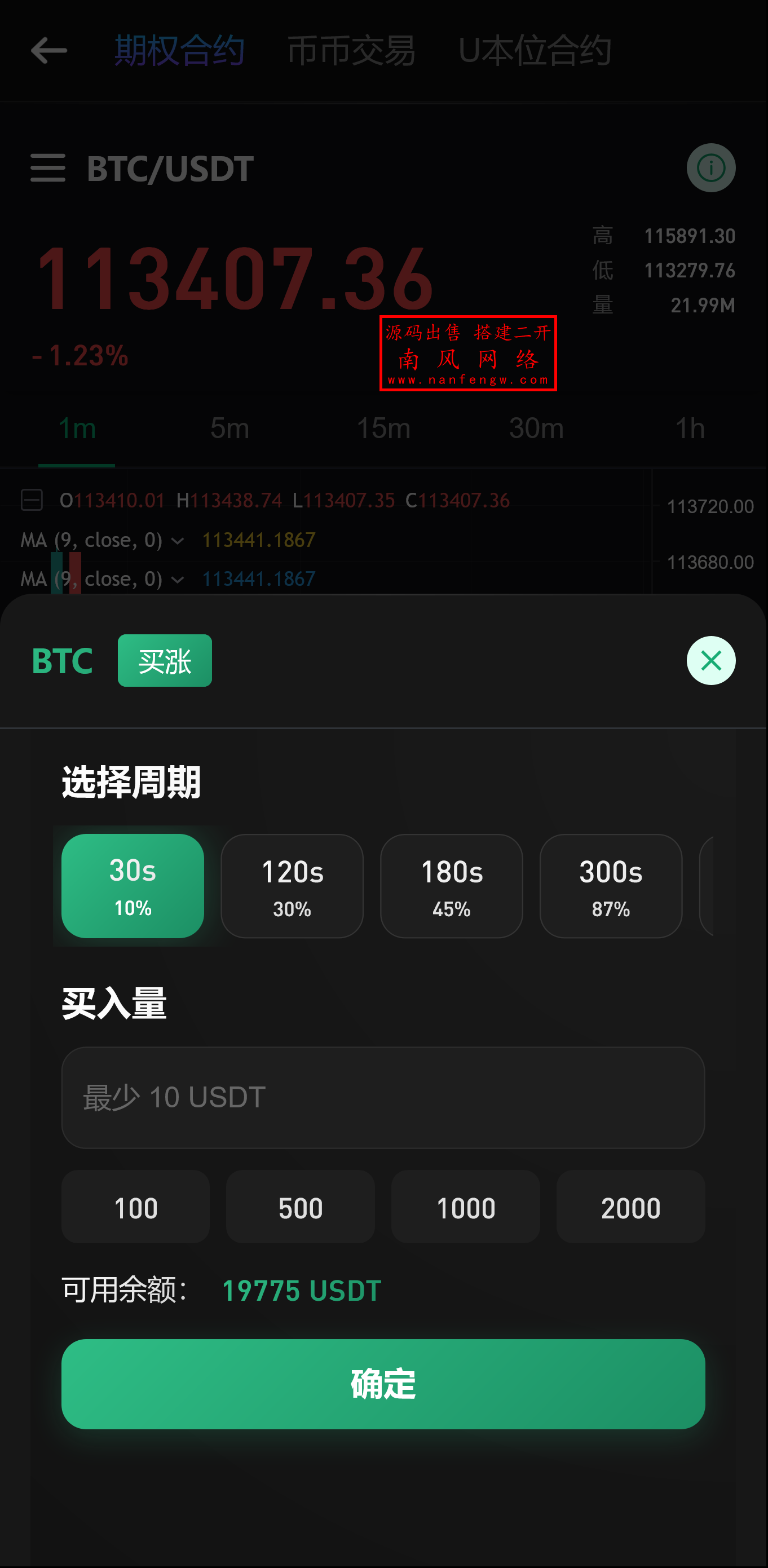Open the trading pair list menu icon
This screenshot has height=1568, width=768.
point(48,169)
